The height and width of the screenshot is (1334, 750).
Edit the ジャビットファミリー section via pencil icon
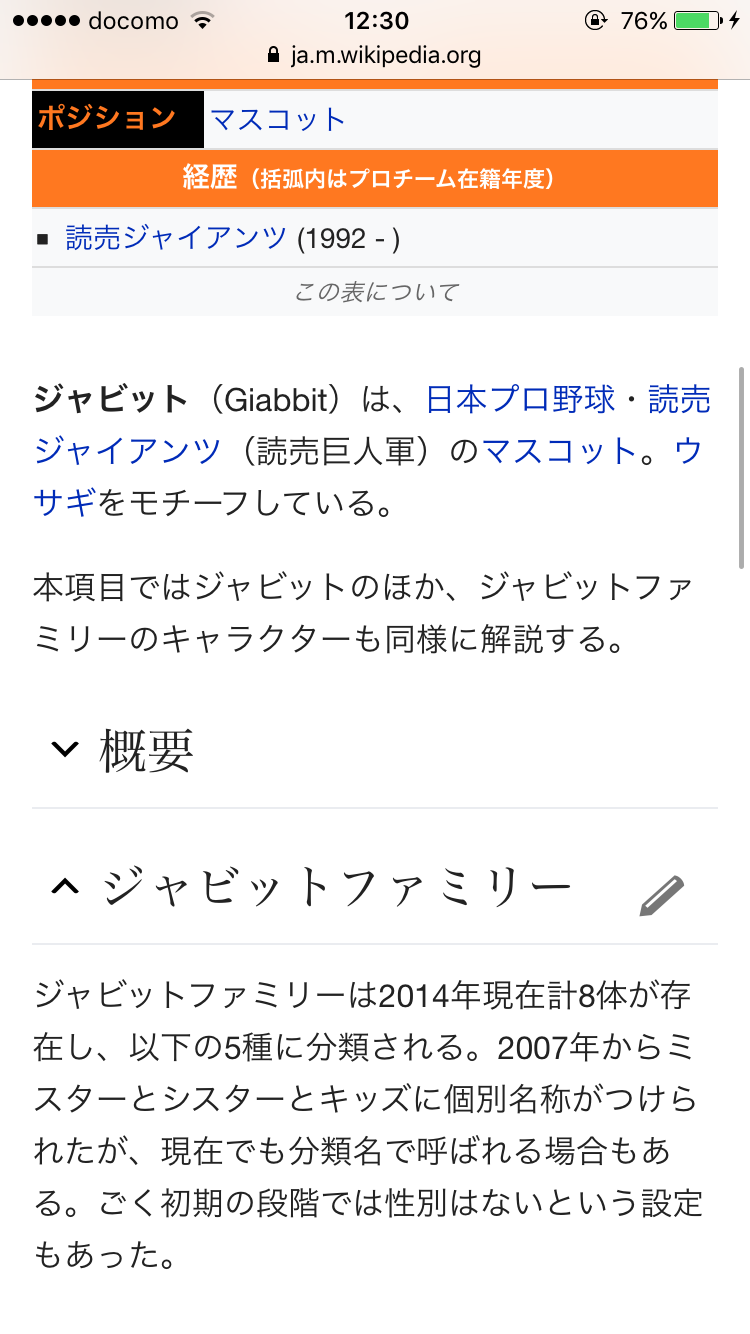pos(662,895)
